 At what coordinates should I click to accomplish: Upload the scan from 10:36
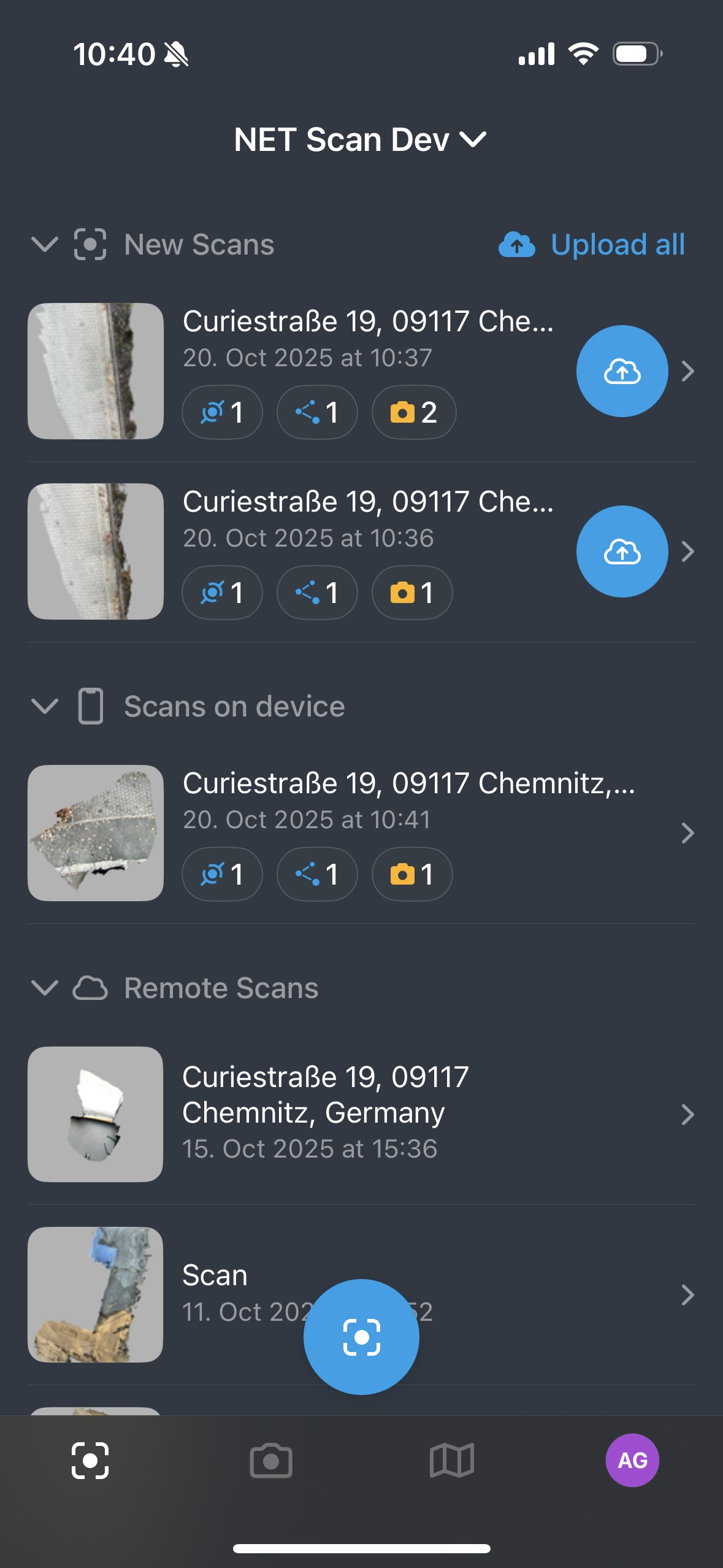[x=622, y=551]
